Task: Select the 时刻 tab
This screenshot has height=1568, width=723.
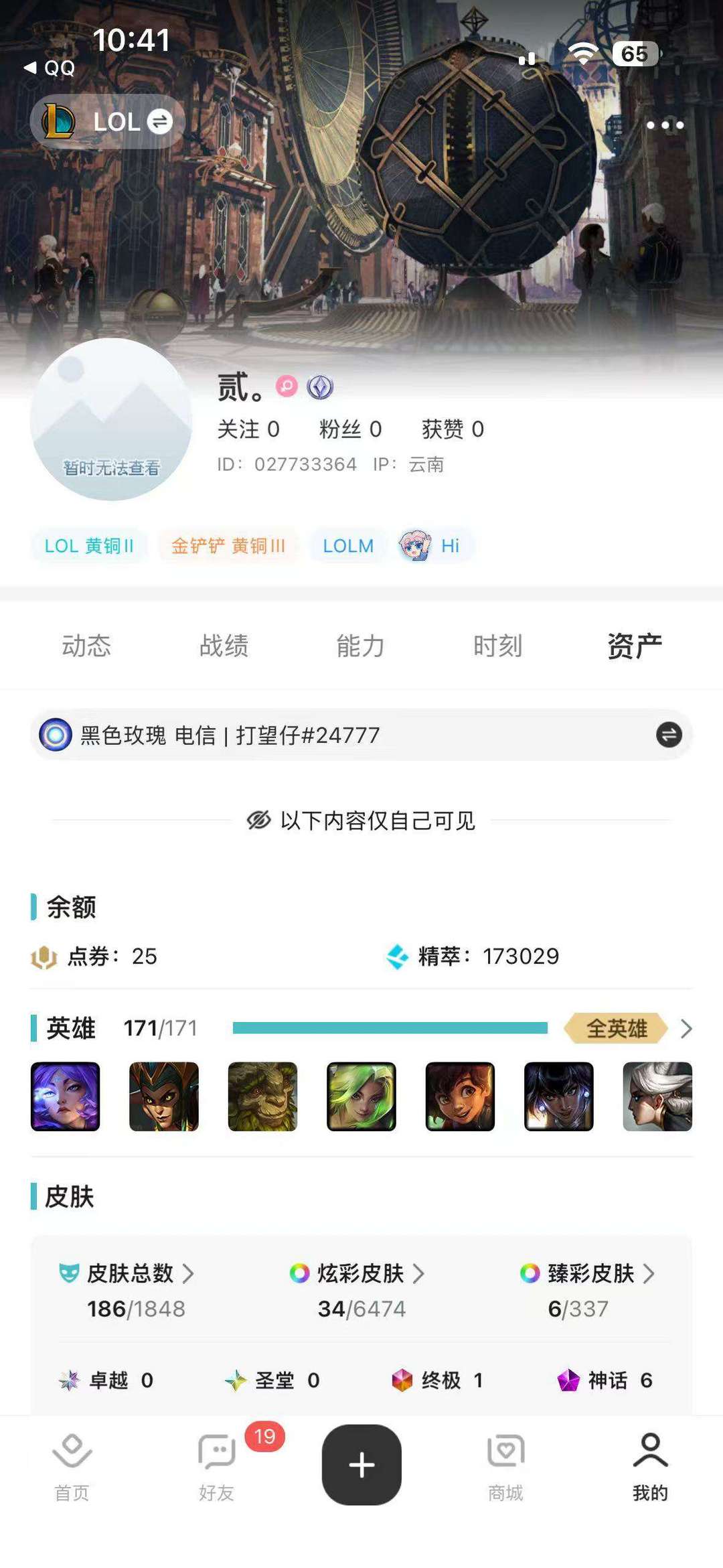Action: pyautogui.click(x=497, y=646)
